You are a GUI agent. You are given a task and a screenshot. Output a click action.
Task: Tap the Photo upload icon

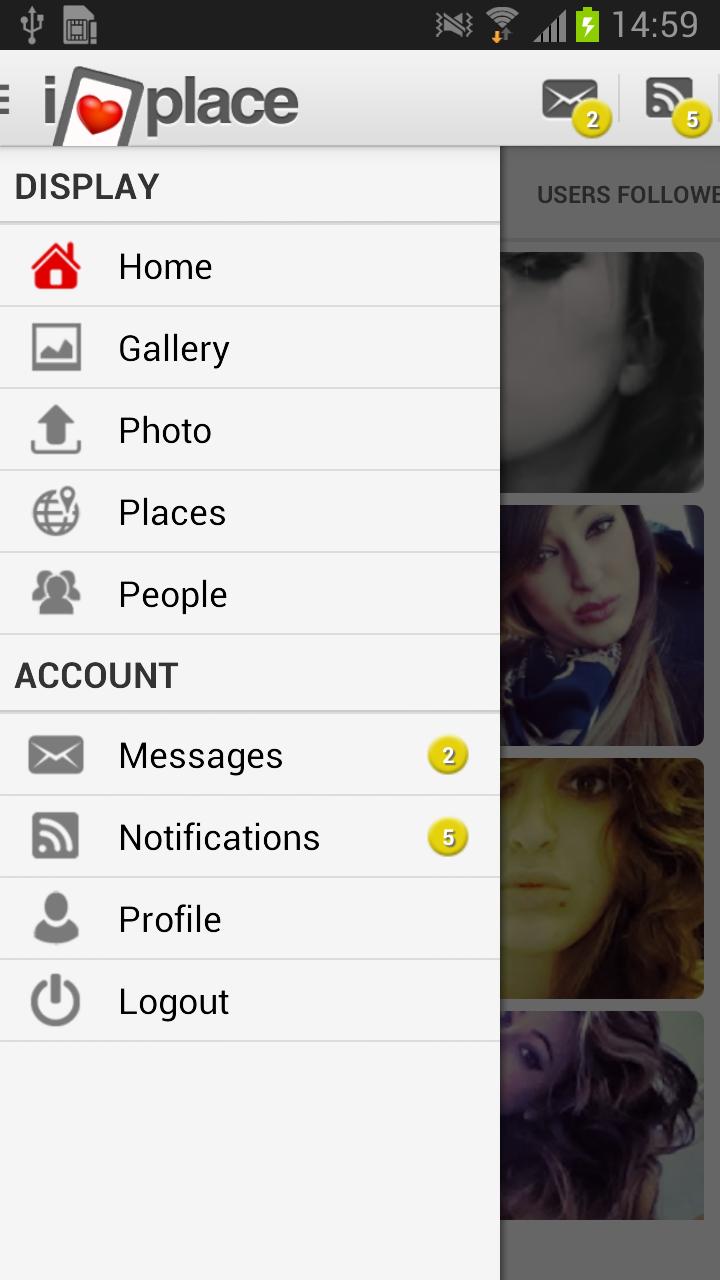55,429
